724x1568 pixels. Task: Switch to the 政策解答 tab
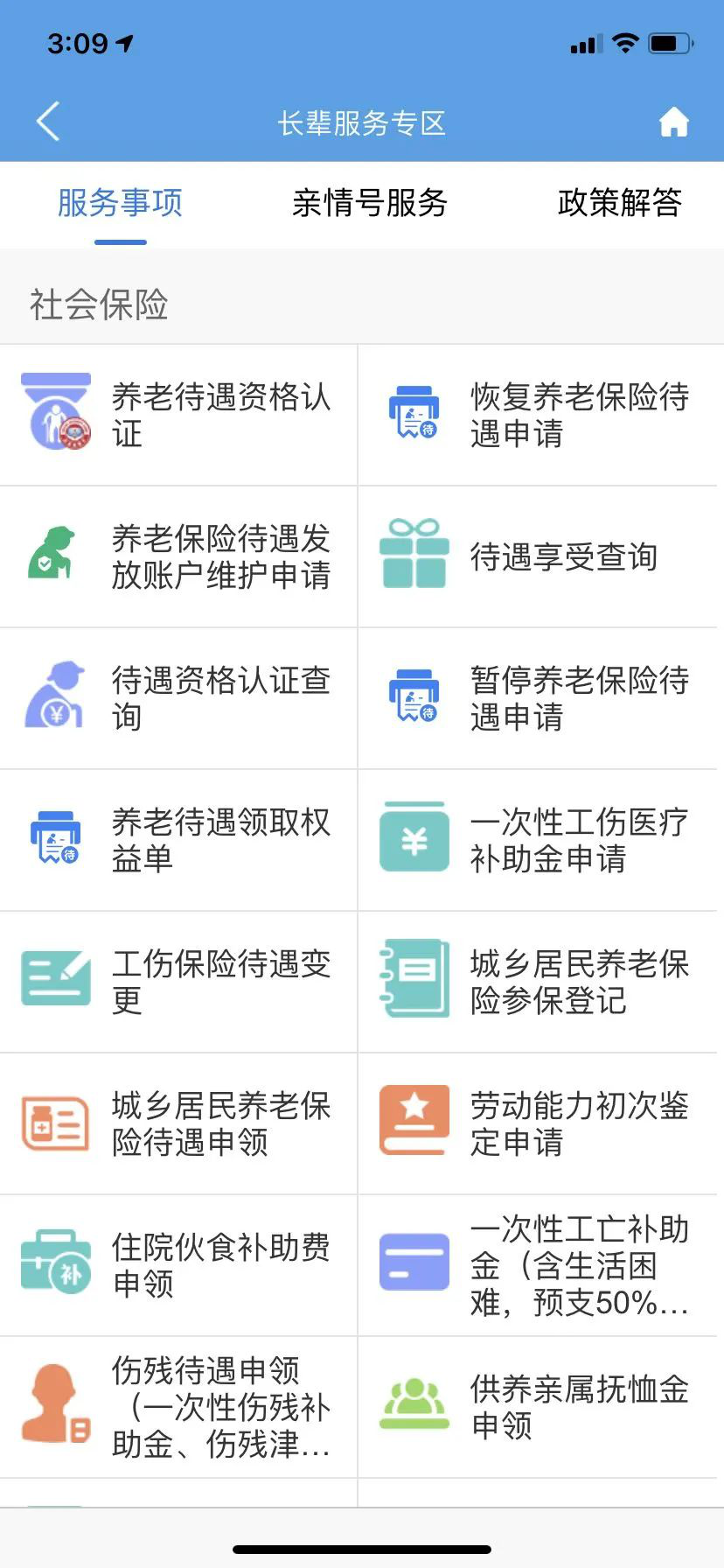pyautogui.click(x=619, y=203)
